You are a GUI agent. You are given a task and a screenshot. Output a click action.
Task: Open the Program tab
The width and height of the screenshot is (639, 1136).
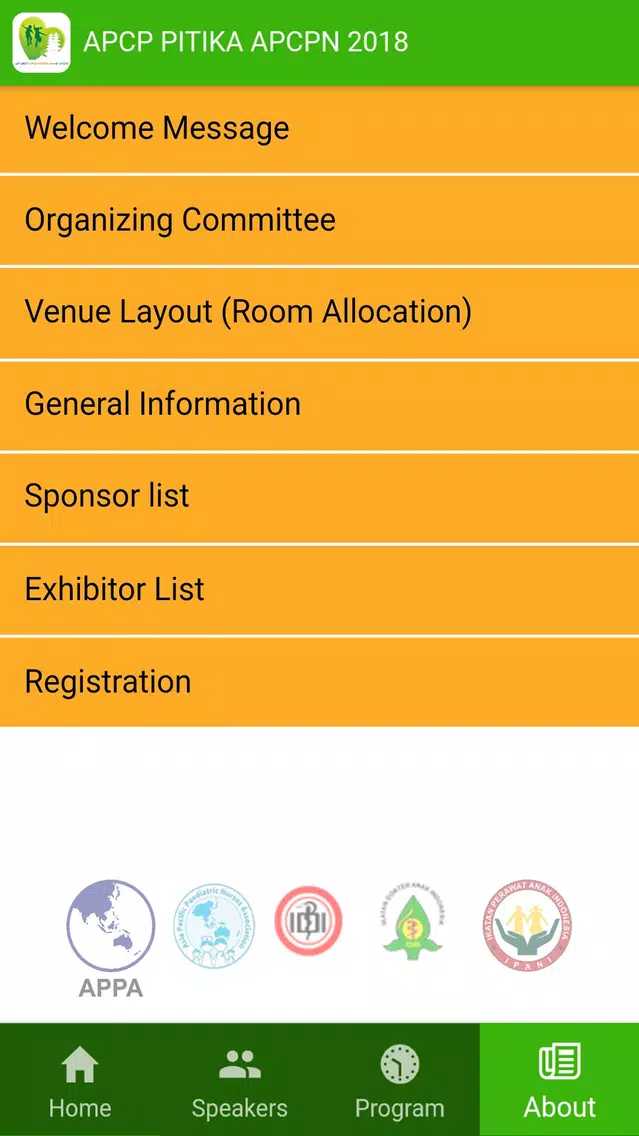[x=399, y=1079]
